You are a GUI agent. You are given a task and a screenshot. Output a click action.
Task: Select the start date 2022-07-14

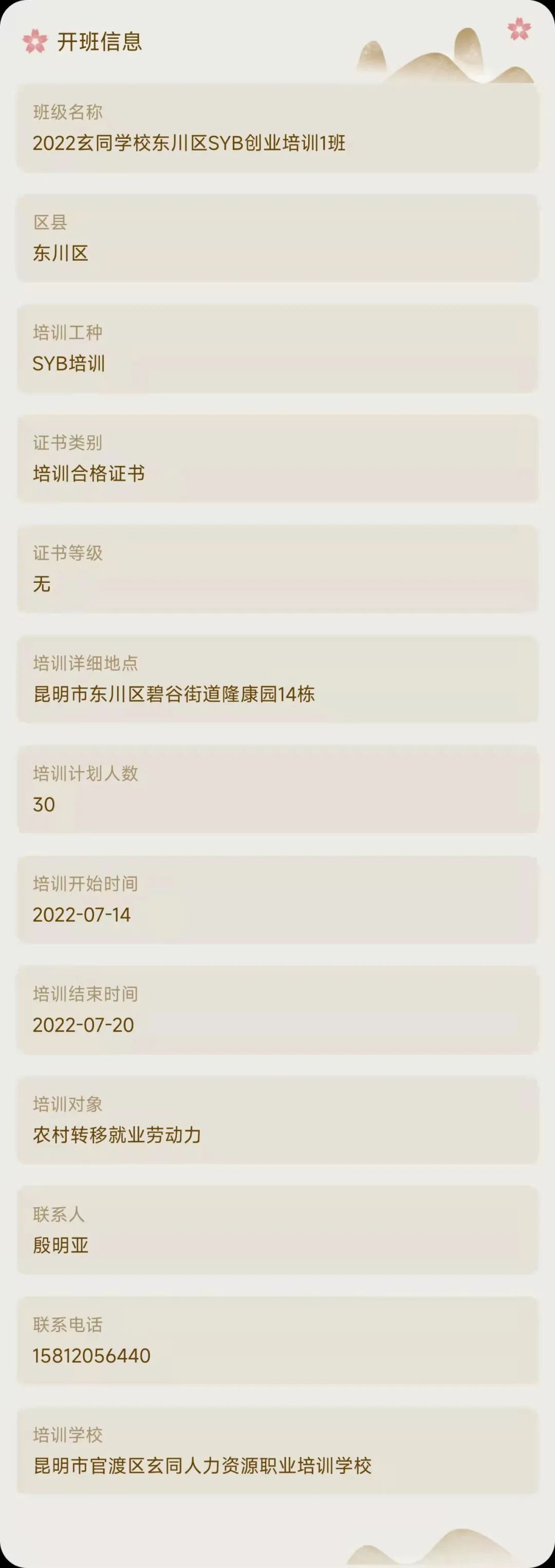[x=82, y=915]
